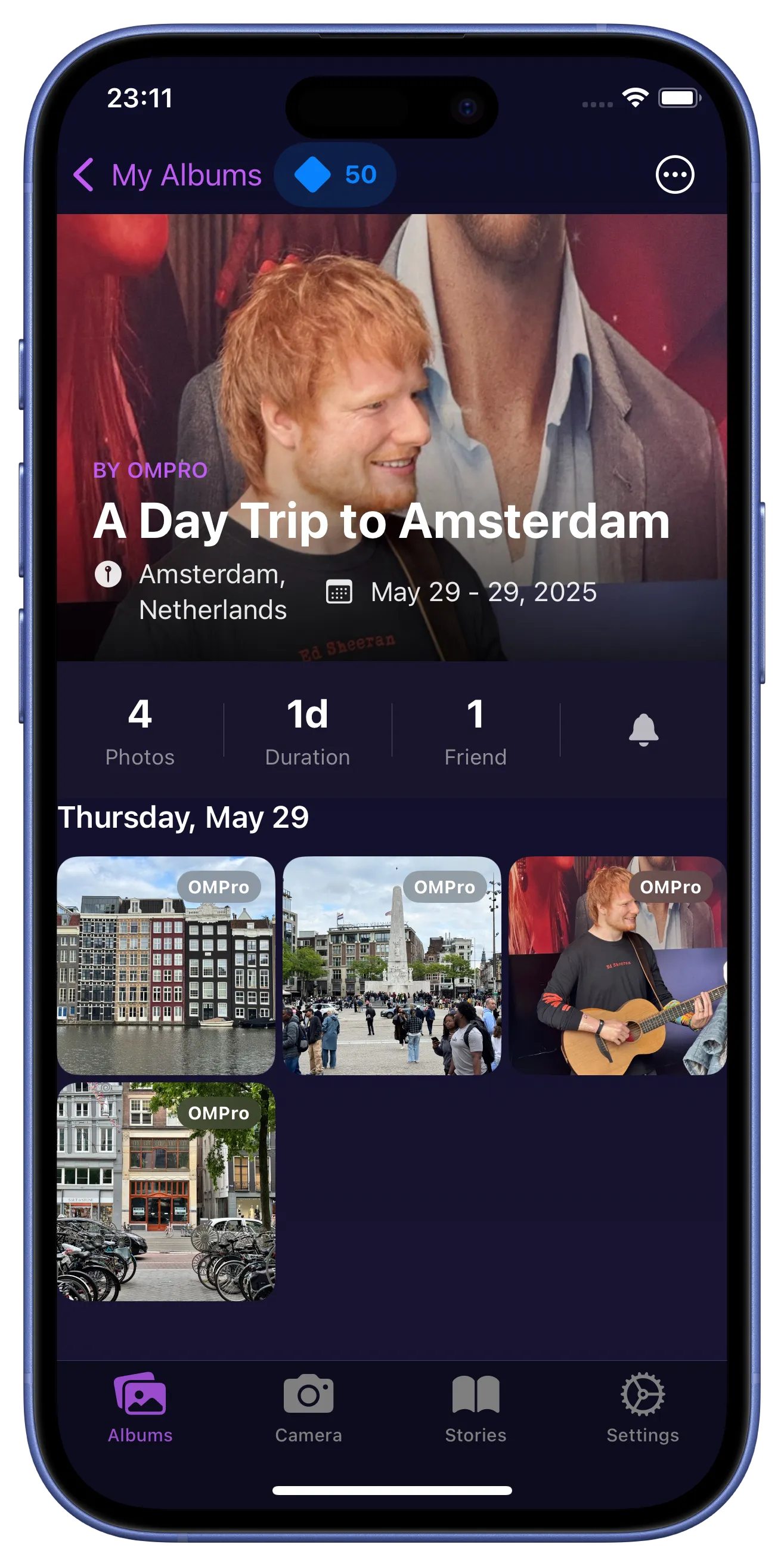View the monument square photo
This screenshot has height=1566, width=784.
pyautogui.click(x=392, y=965)
